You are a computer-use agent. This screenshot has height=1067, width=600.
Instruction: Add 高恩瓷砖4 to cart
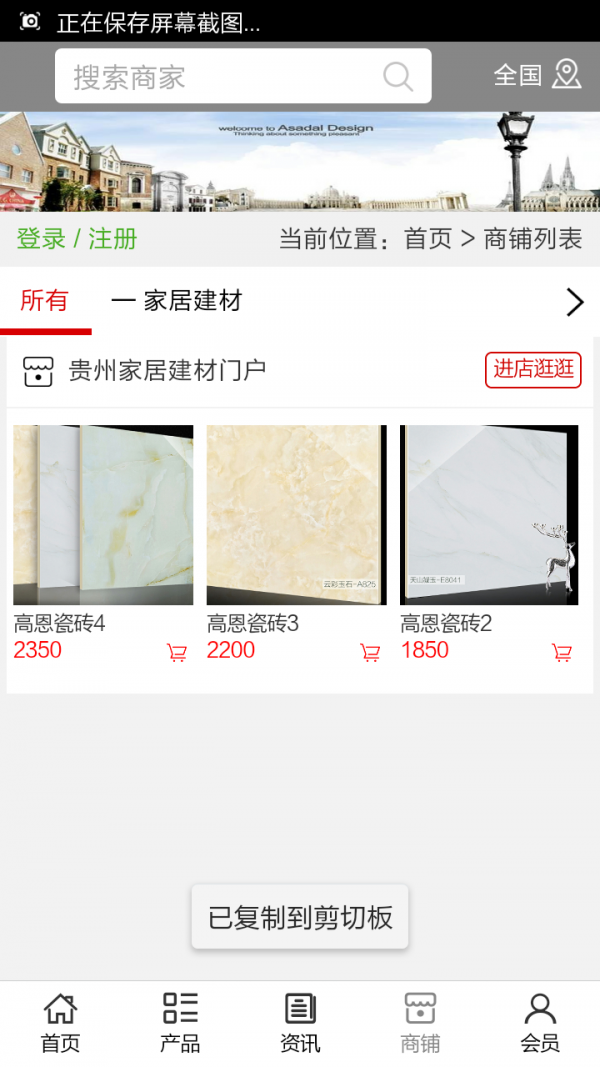coord(177,653)
